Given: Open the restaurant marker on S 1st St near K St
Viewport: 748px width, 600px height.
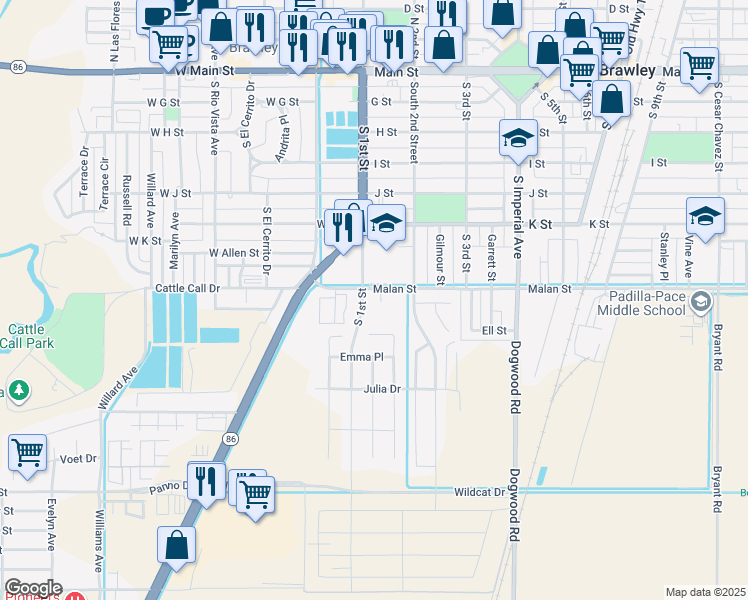Looking at the screenshot, I should [x=345, y=227].
